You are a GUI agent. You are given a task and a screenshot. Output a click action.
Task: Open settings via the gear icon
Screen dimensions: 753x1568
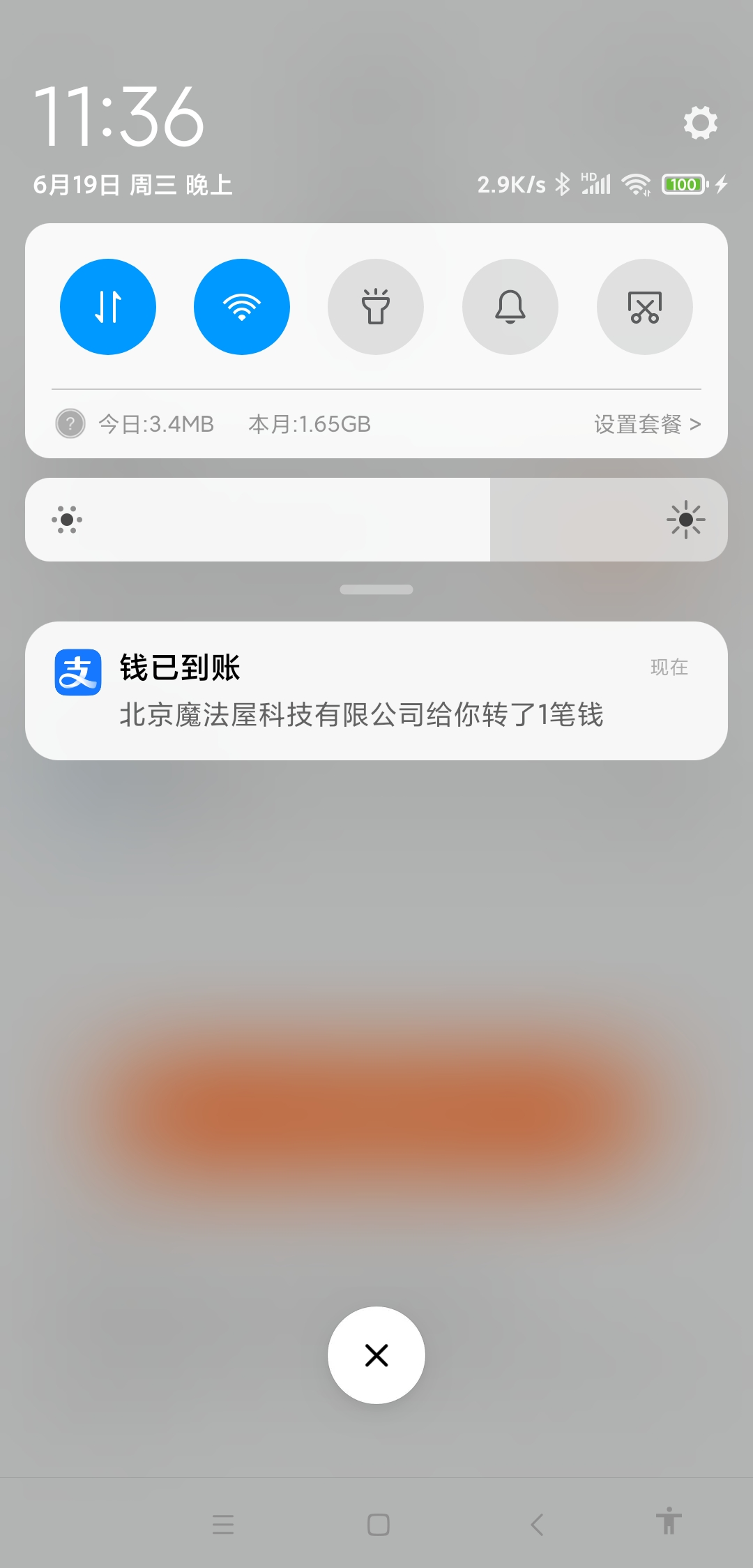coord(700,123)
